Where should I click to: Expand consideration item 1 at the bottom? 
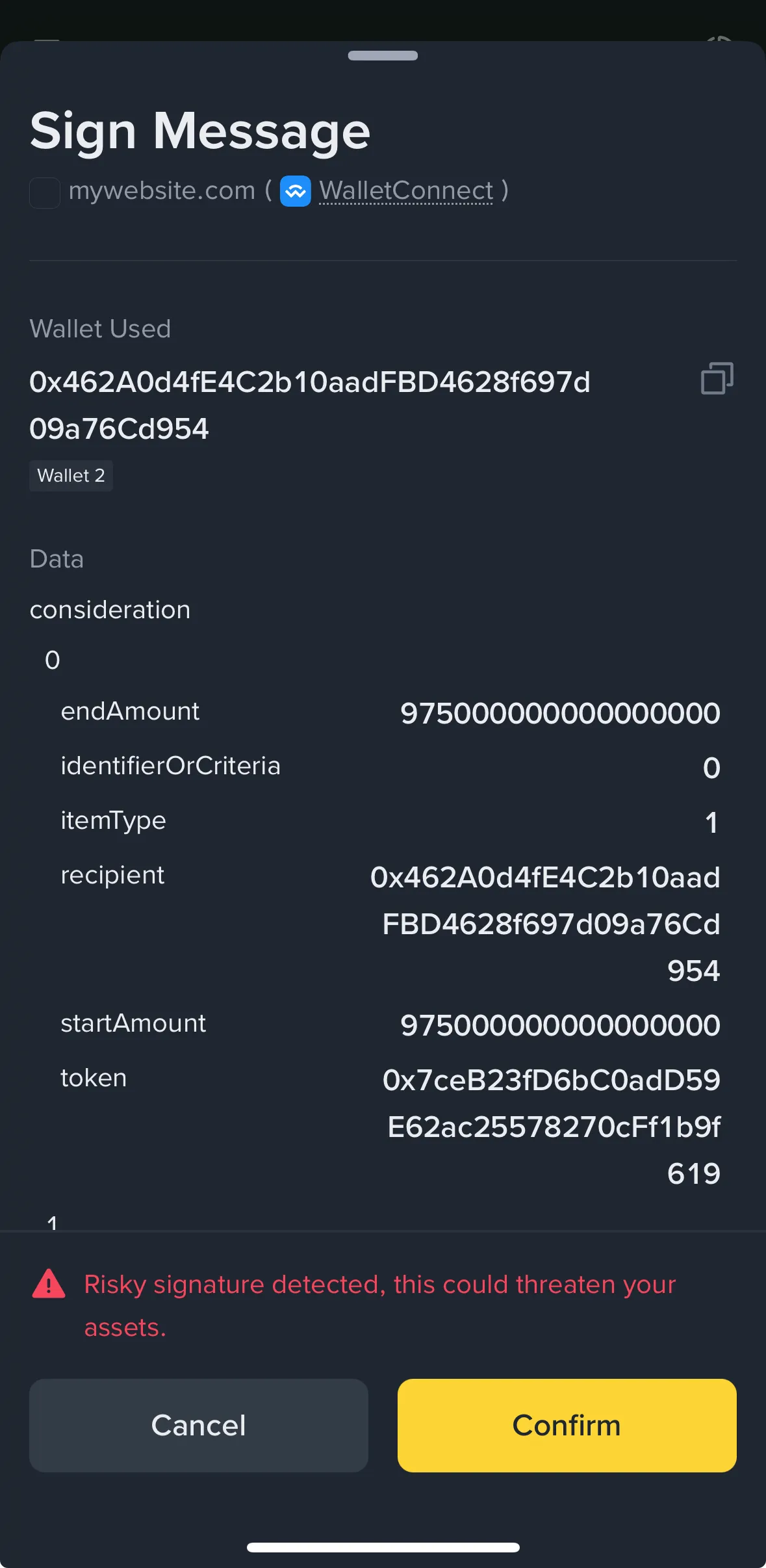[x=53, y=1222]
